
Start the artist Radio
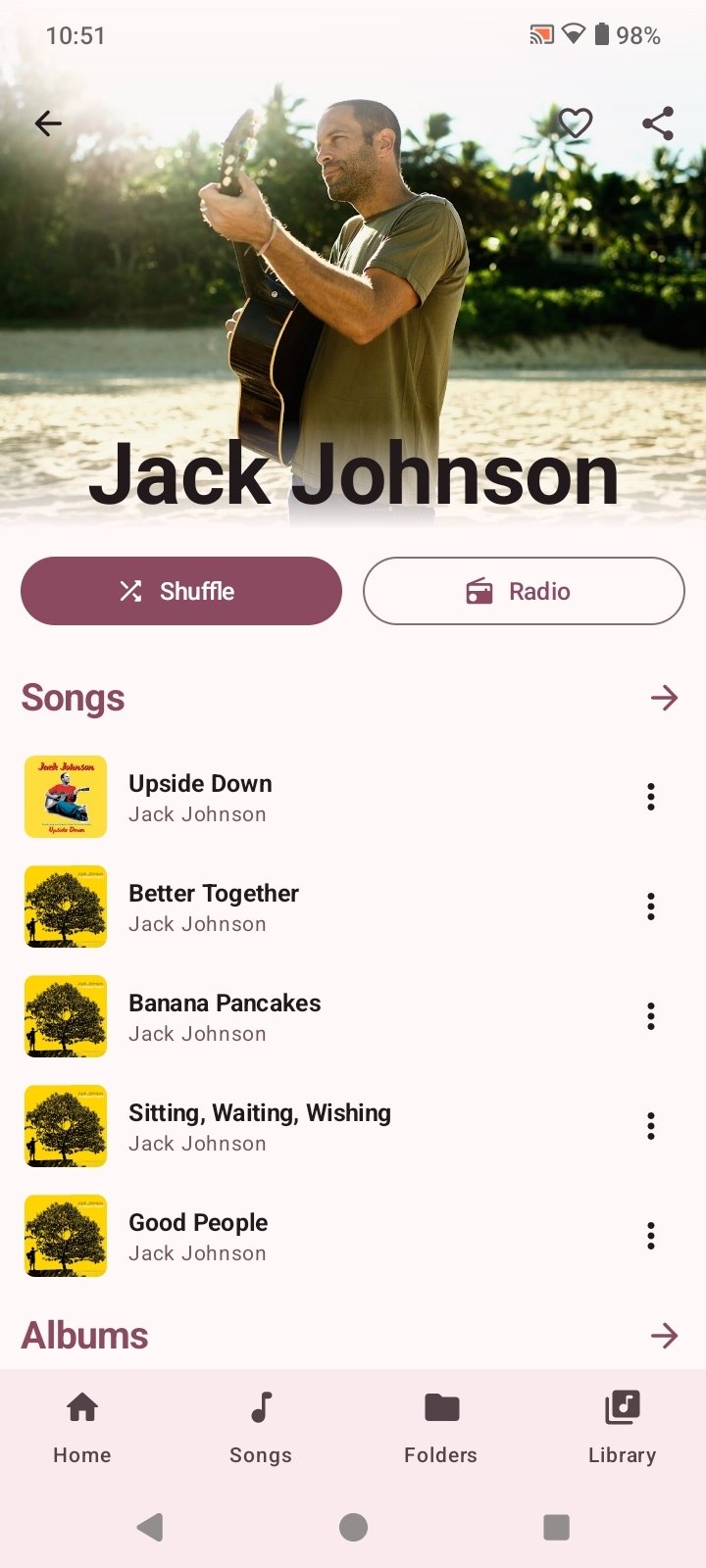[524, 591]
